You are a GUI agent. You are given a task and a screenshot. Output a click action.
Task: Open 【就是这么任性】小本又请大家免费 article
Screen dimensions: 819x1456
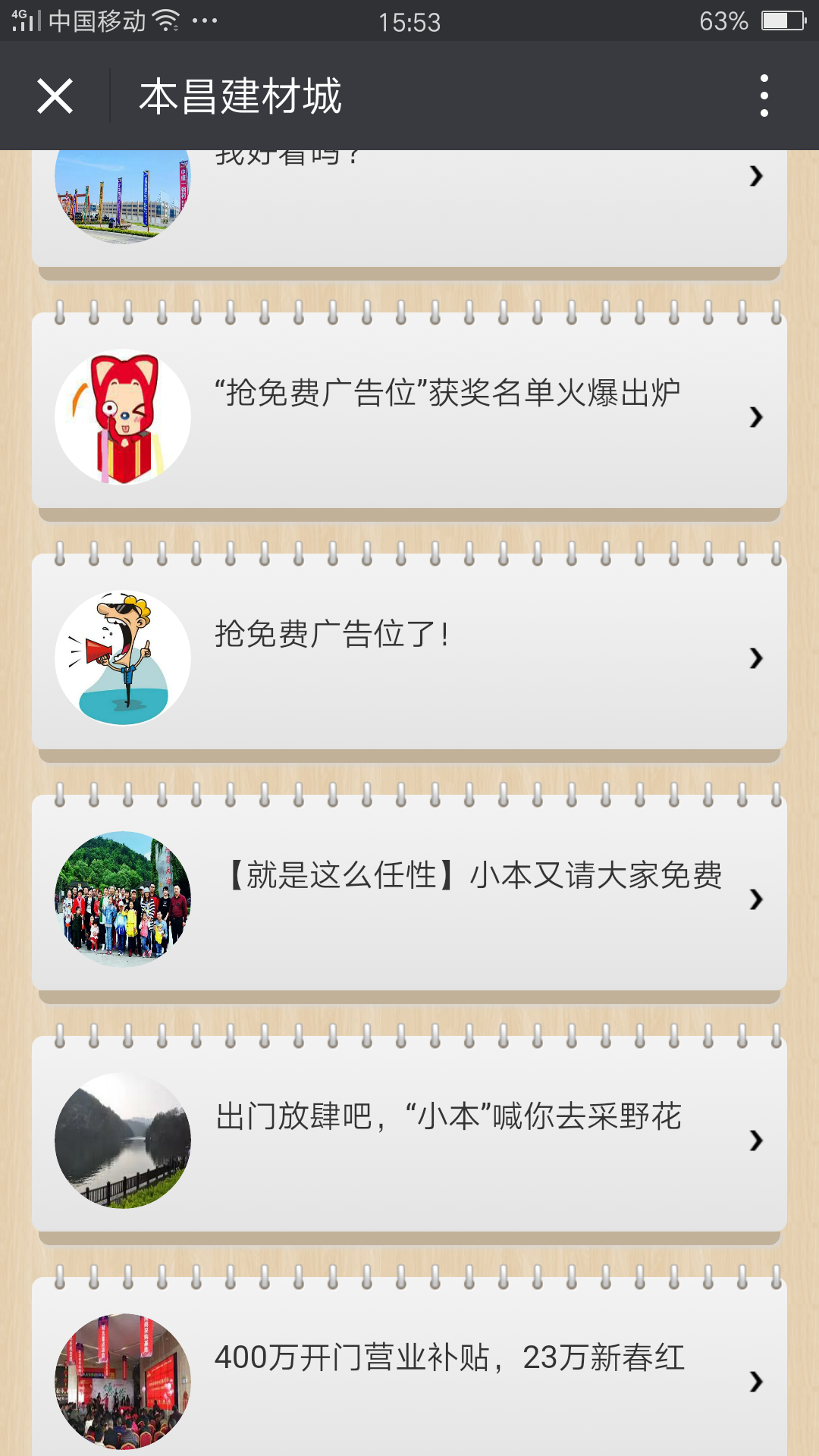click(409, 893)
